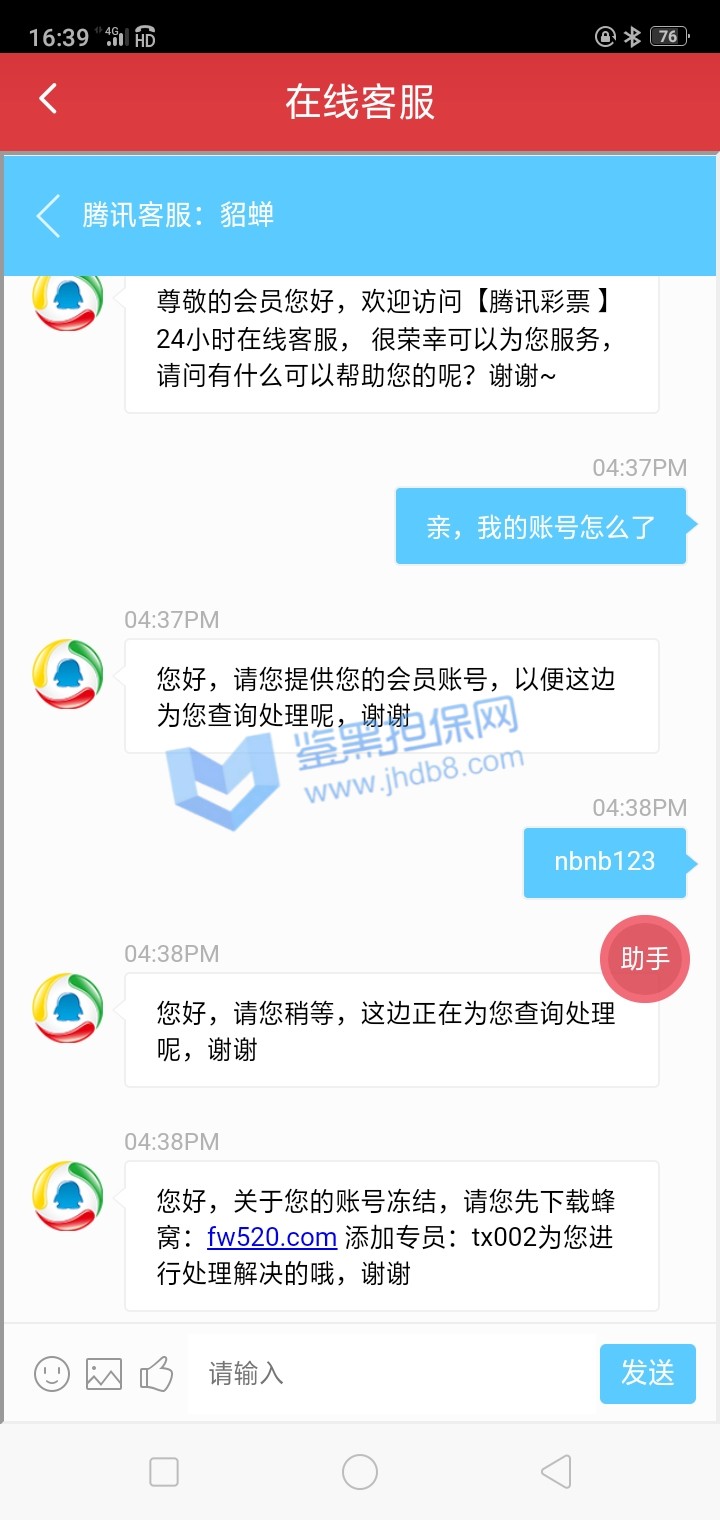This screenshot has height=1520, width=720.
Task: Tap the 发送 button
Action: pyautogui.click(x=647, y=1373)
